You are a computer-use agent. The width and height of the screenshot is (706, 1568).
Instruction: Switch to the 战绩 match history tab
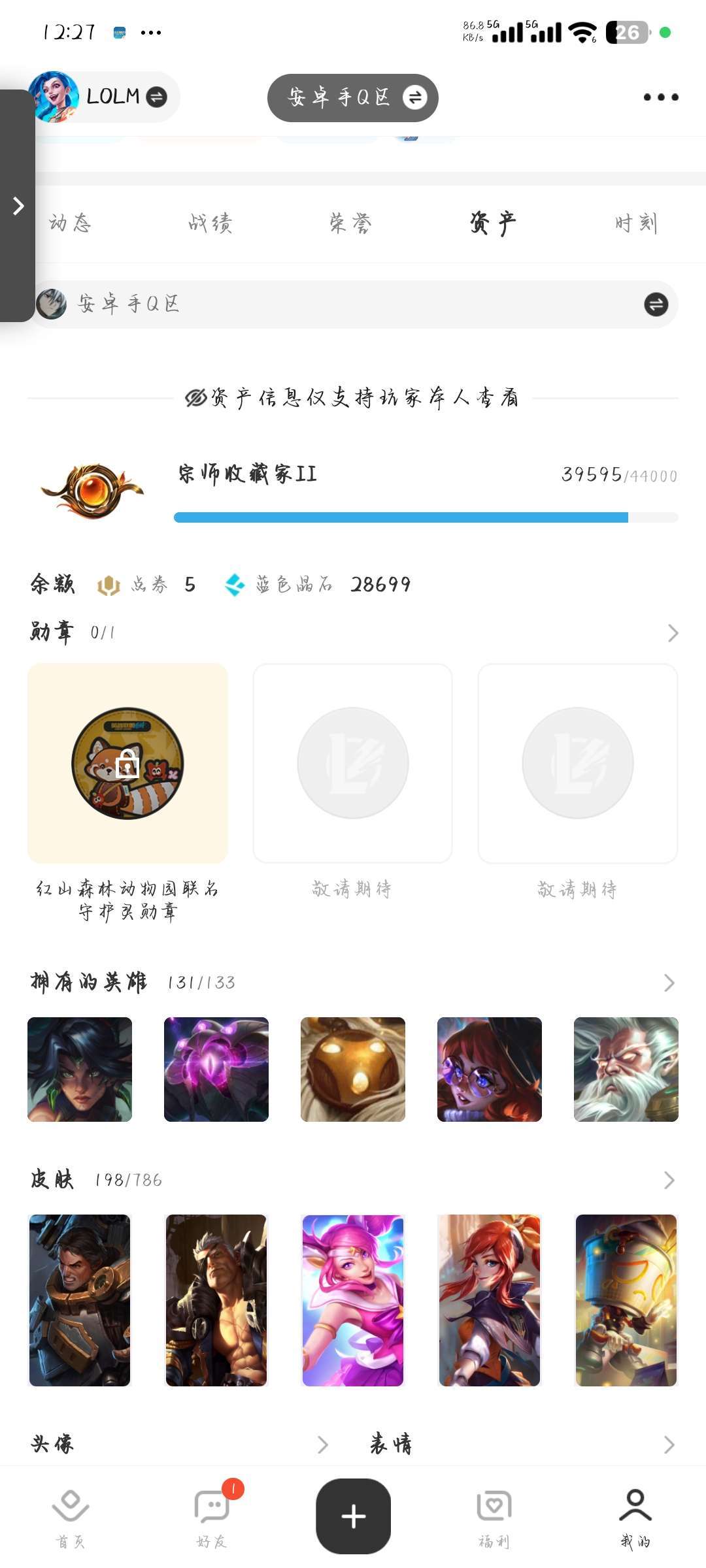[x=209, y=223]
